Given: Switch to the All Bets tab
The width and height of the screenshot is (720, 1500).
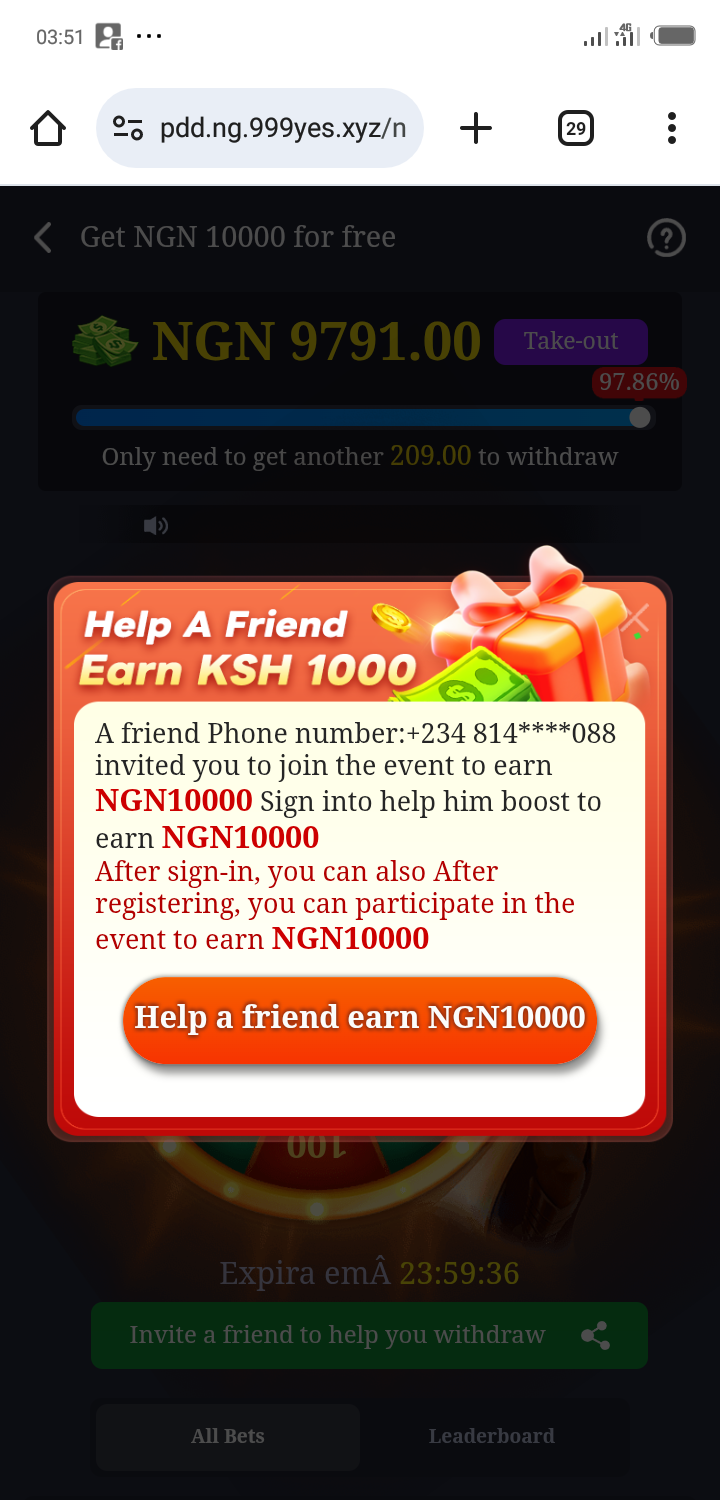Looking at the screenshot, I should click(228, 1436).
